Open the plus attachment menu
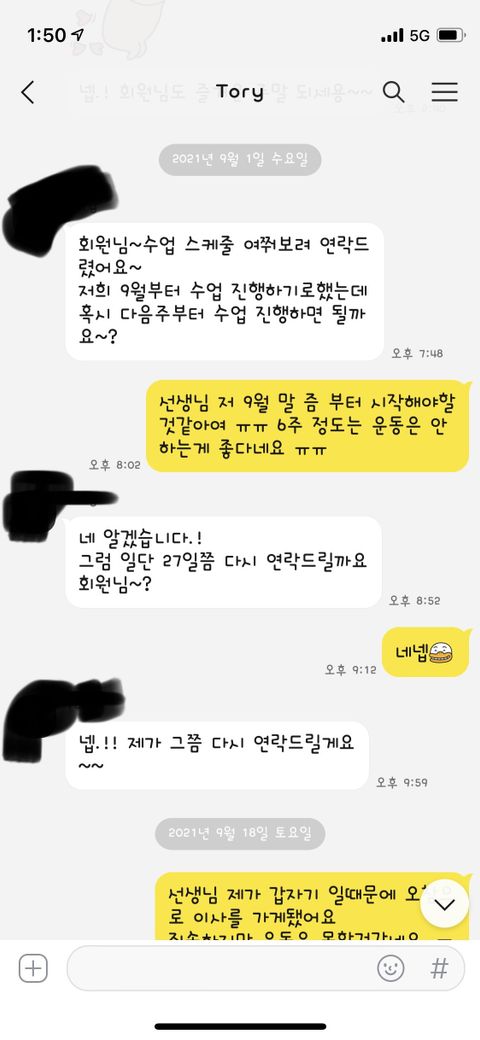The height and width of the screenshot is (1040, 480). click(x=33, y=968)
